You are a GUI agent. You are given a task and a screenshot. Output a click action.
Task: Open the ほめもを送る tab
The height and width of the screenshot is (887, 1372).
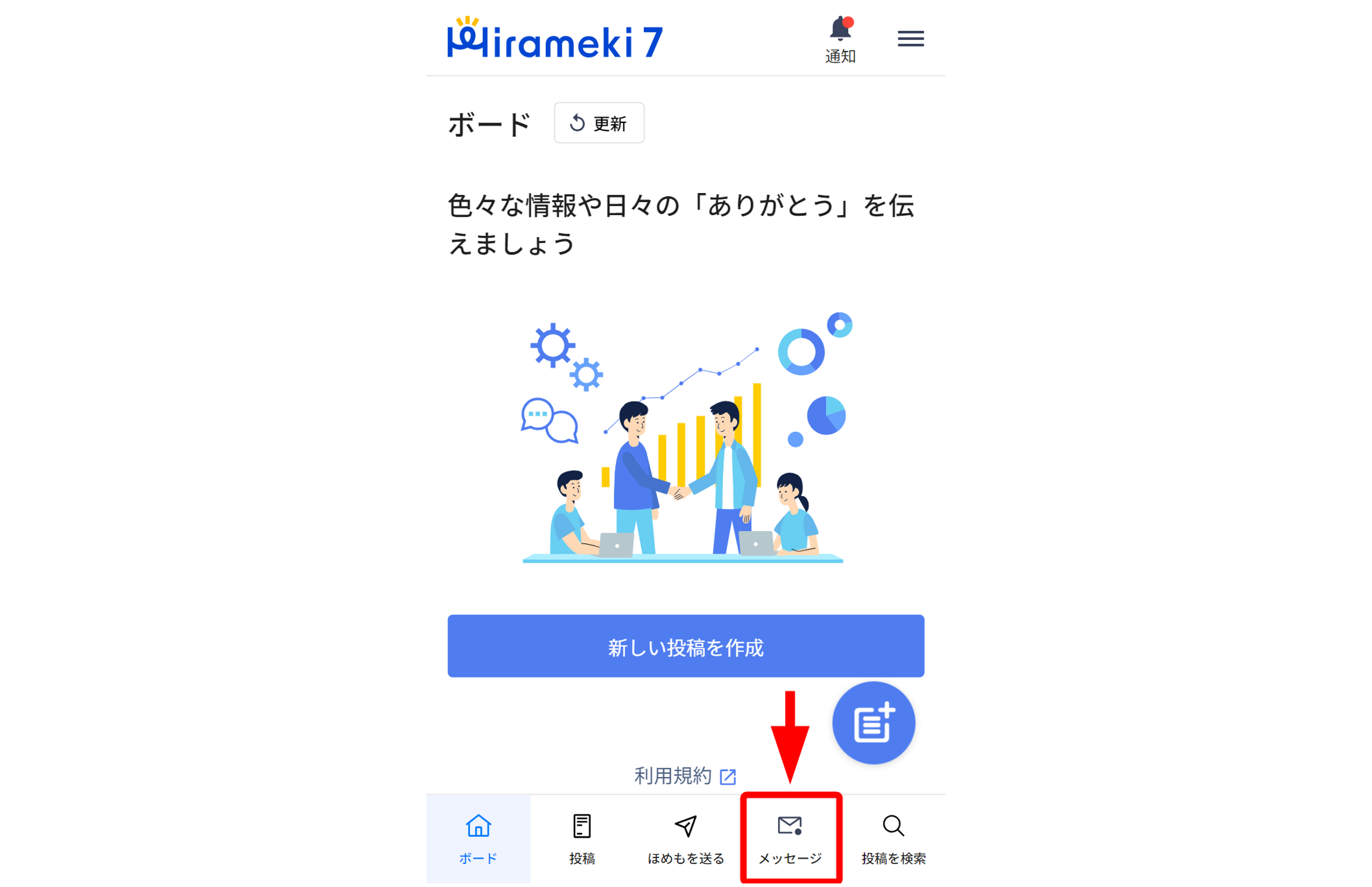coord(685,839)
